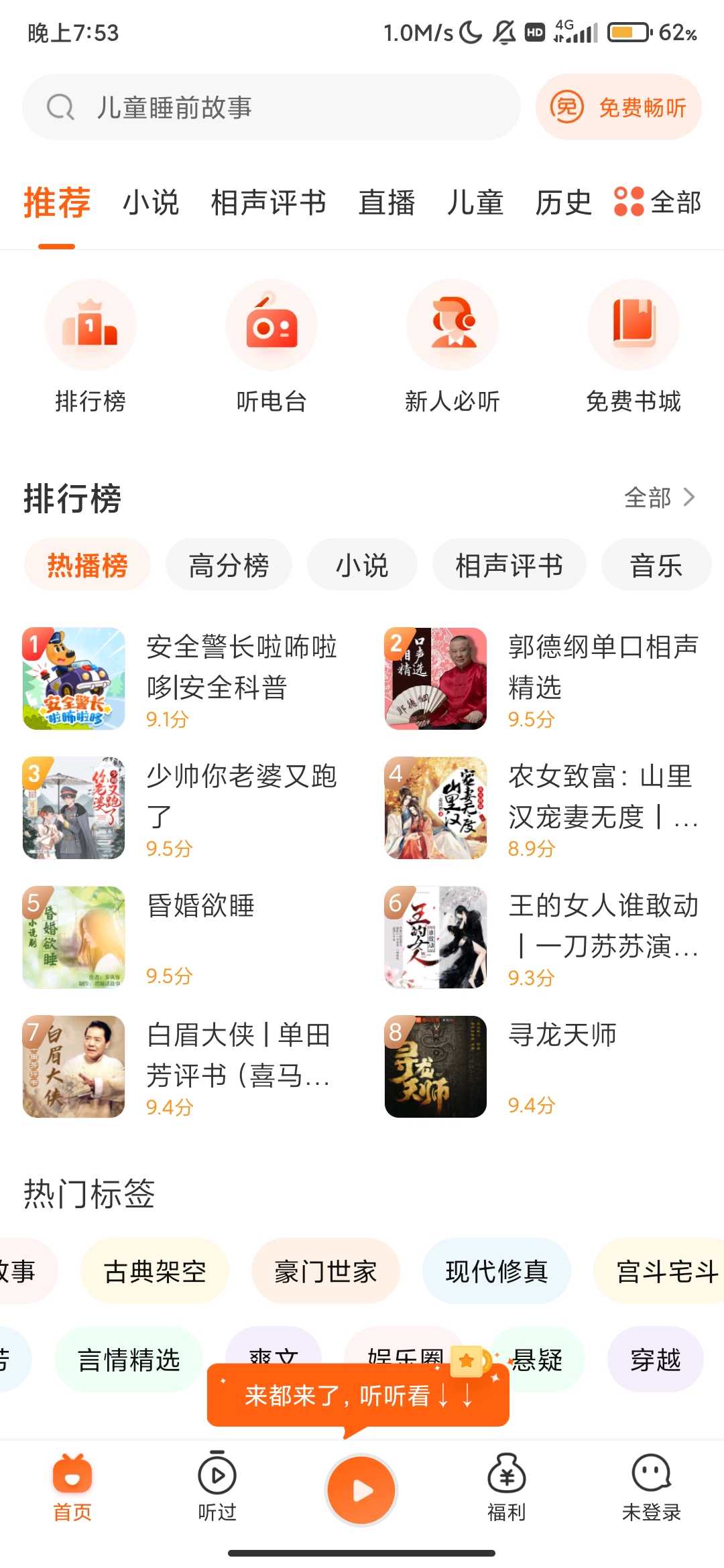Open 郭德纲单口相声精选 album
The height and width of the screenshot is (1568, 724).
point(543,678)
